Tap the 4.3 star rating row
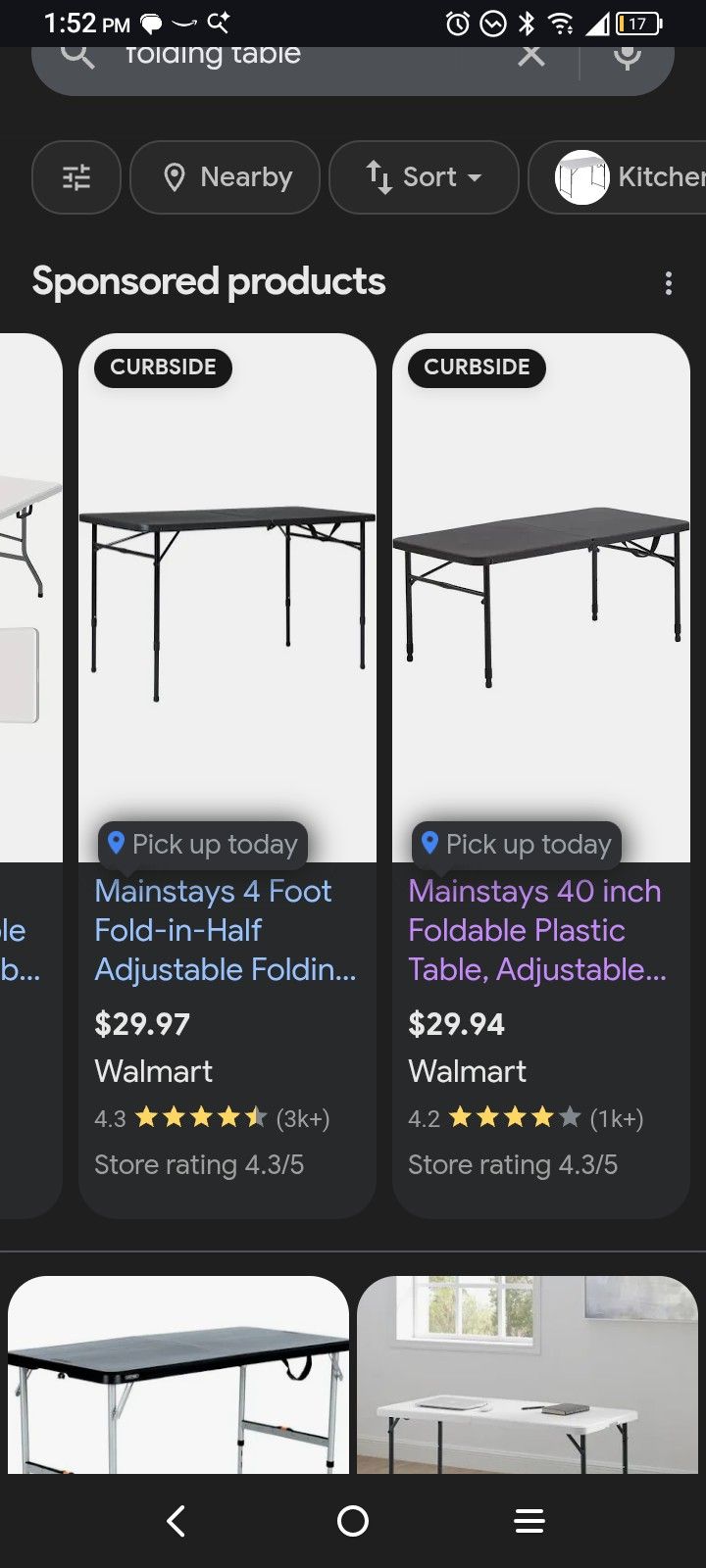 [212, 1117]
